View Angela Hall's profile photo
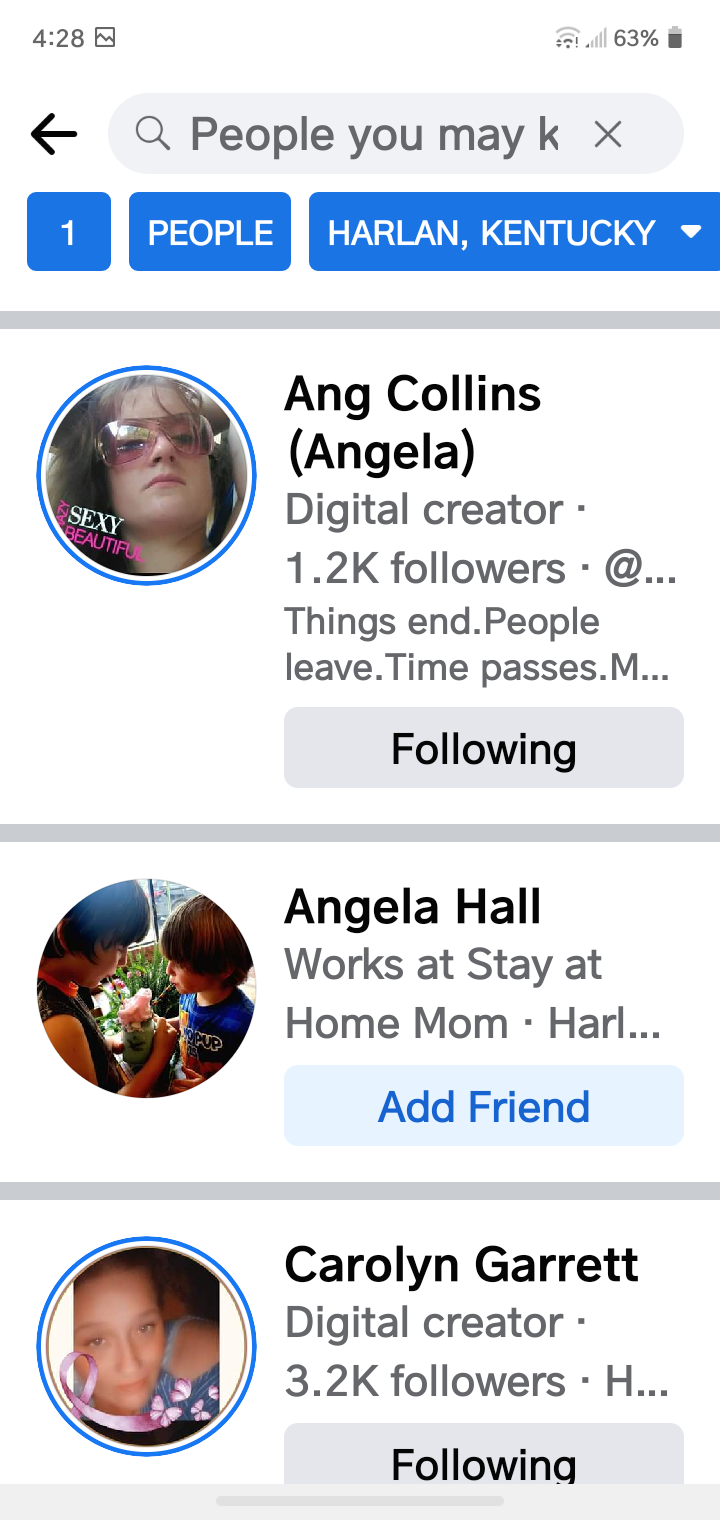This screenshot has width=720, height=1520. pos(147,988)
